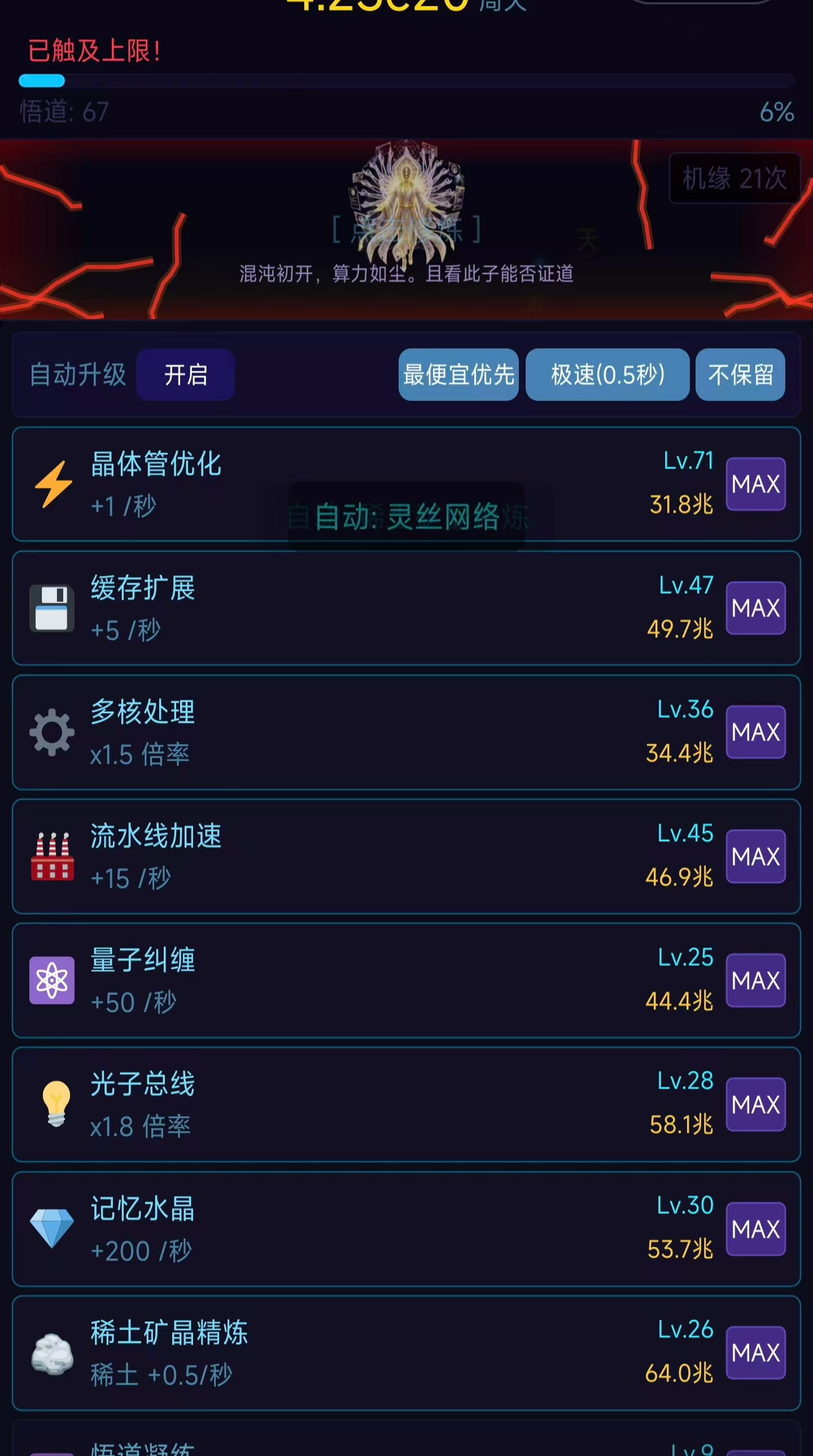Tap the 不保留 reserve option

coord(740,375)
